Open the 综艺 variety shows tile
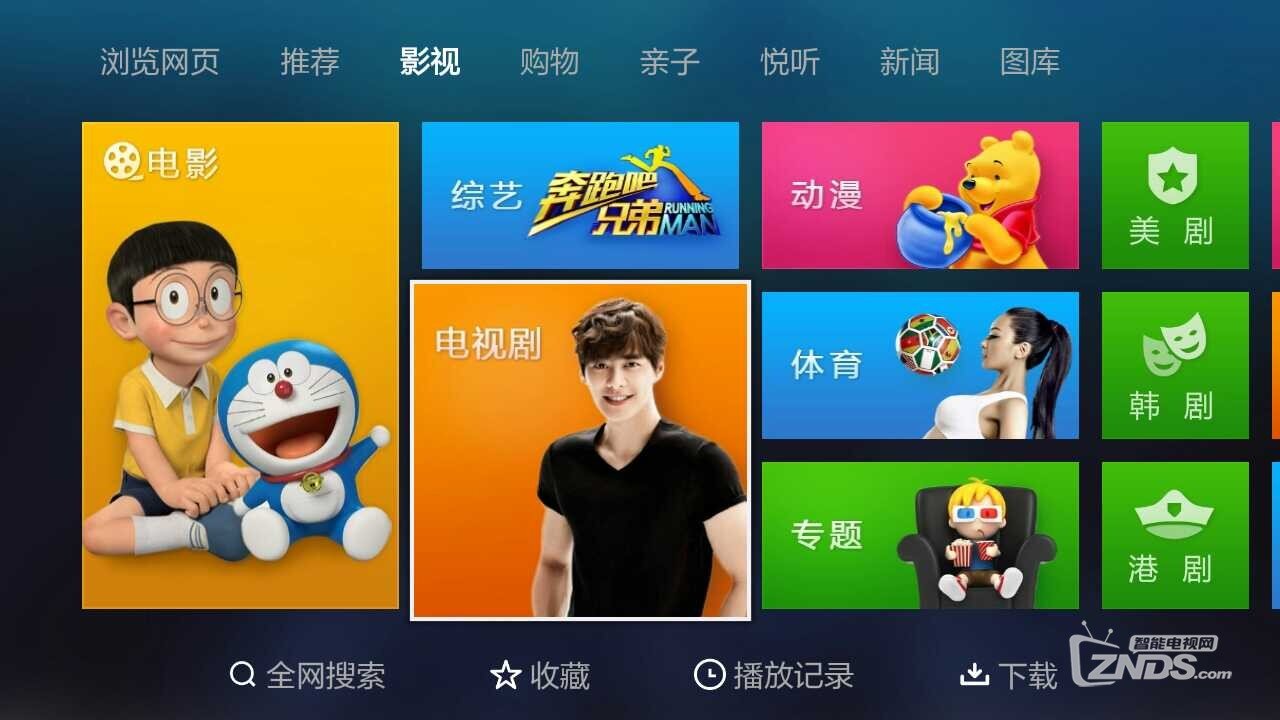Screen dimensions: 1280x720 click(x=580, y=195)
